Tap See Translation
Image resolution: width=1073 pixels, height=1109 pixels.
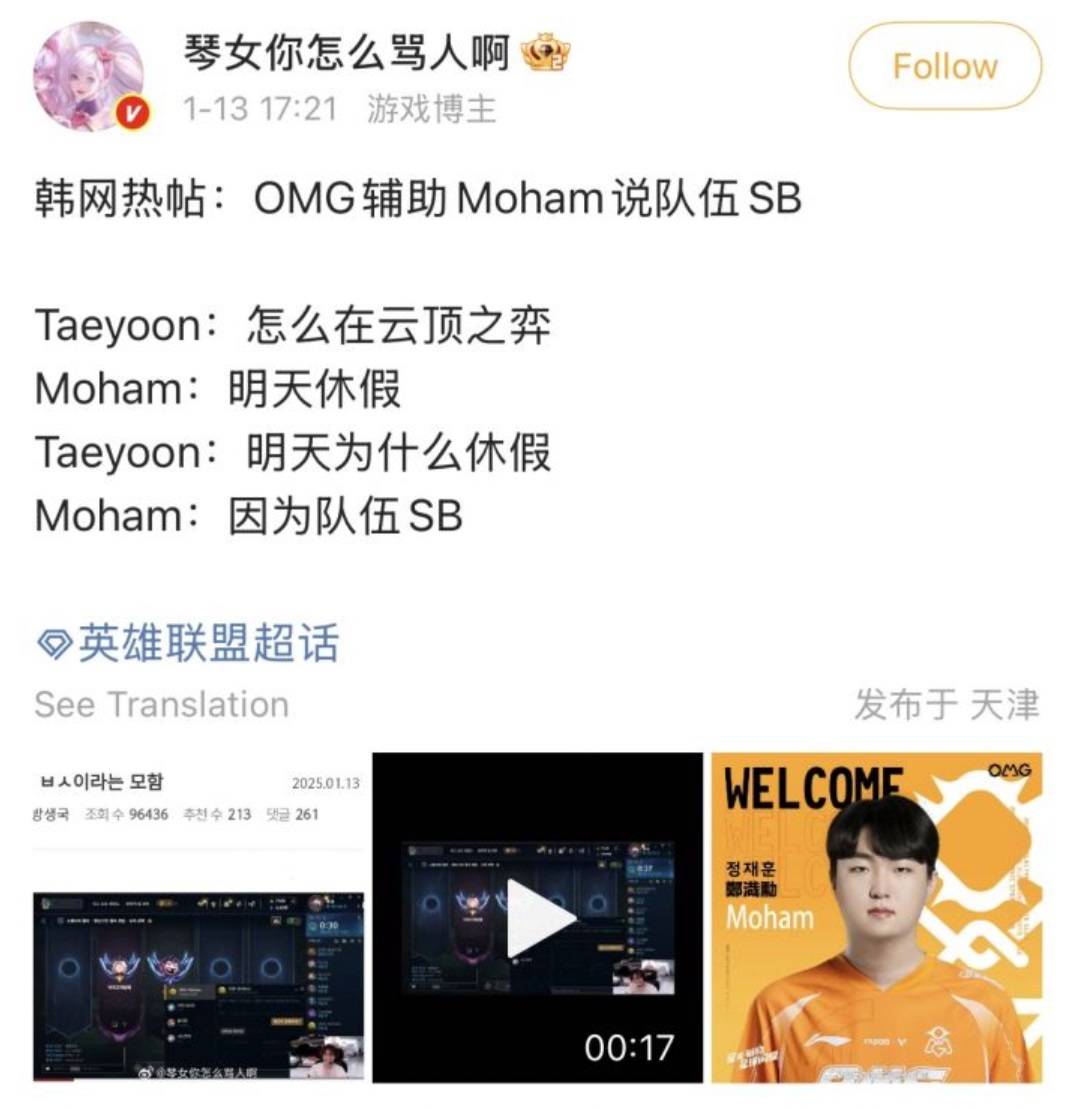coord(162,704)
